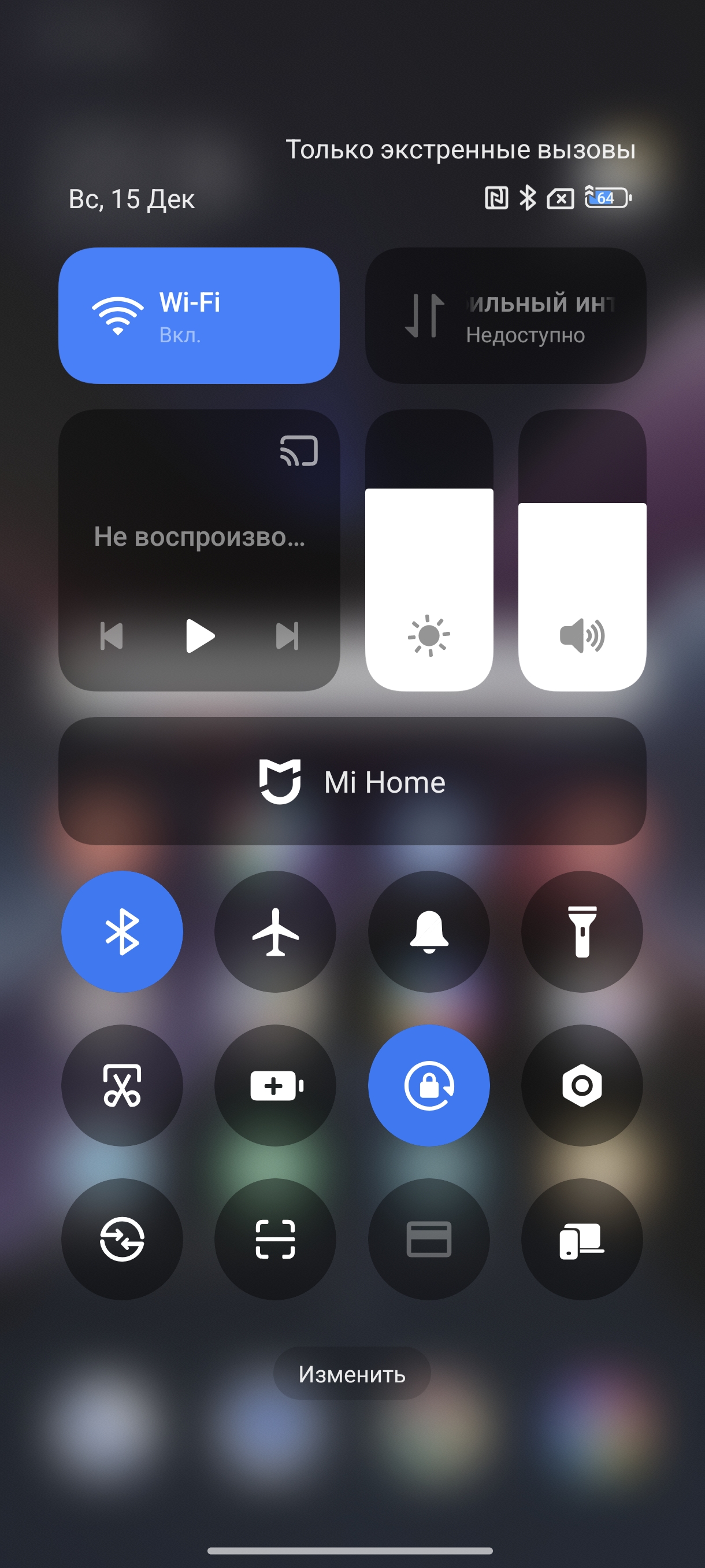This screenshot has height=1568, width=705.
Task: Enable battery saver mode
Action: click(276, 1085)
